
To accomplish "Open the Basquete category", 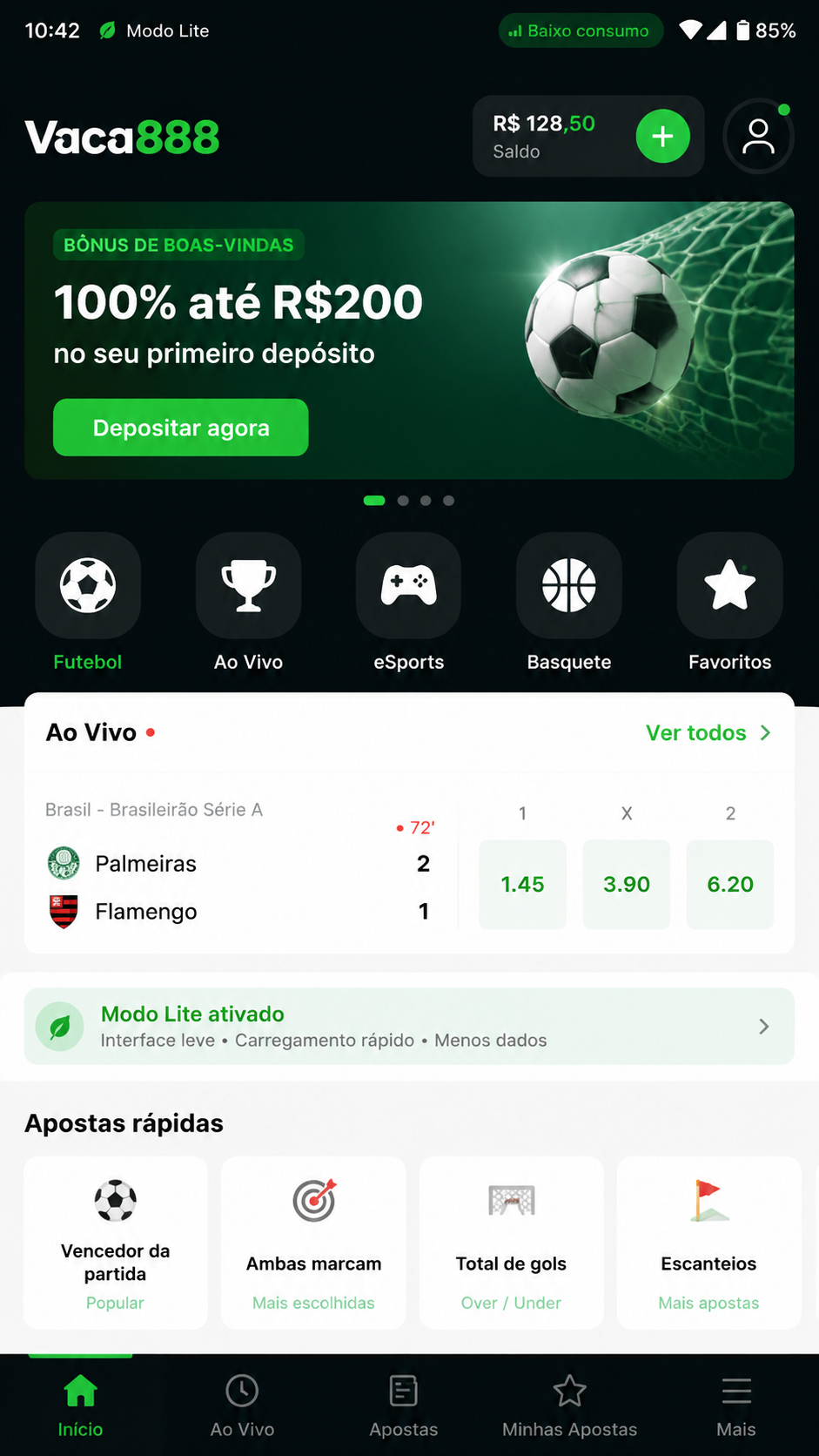I will click(x=569, y=602).
